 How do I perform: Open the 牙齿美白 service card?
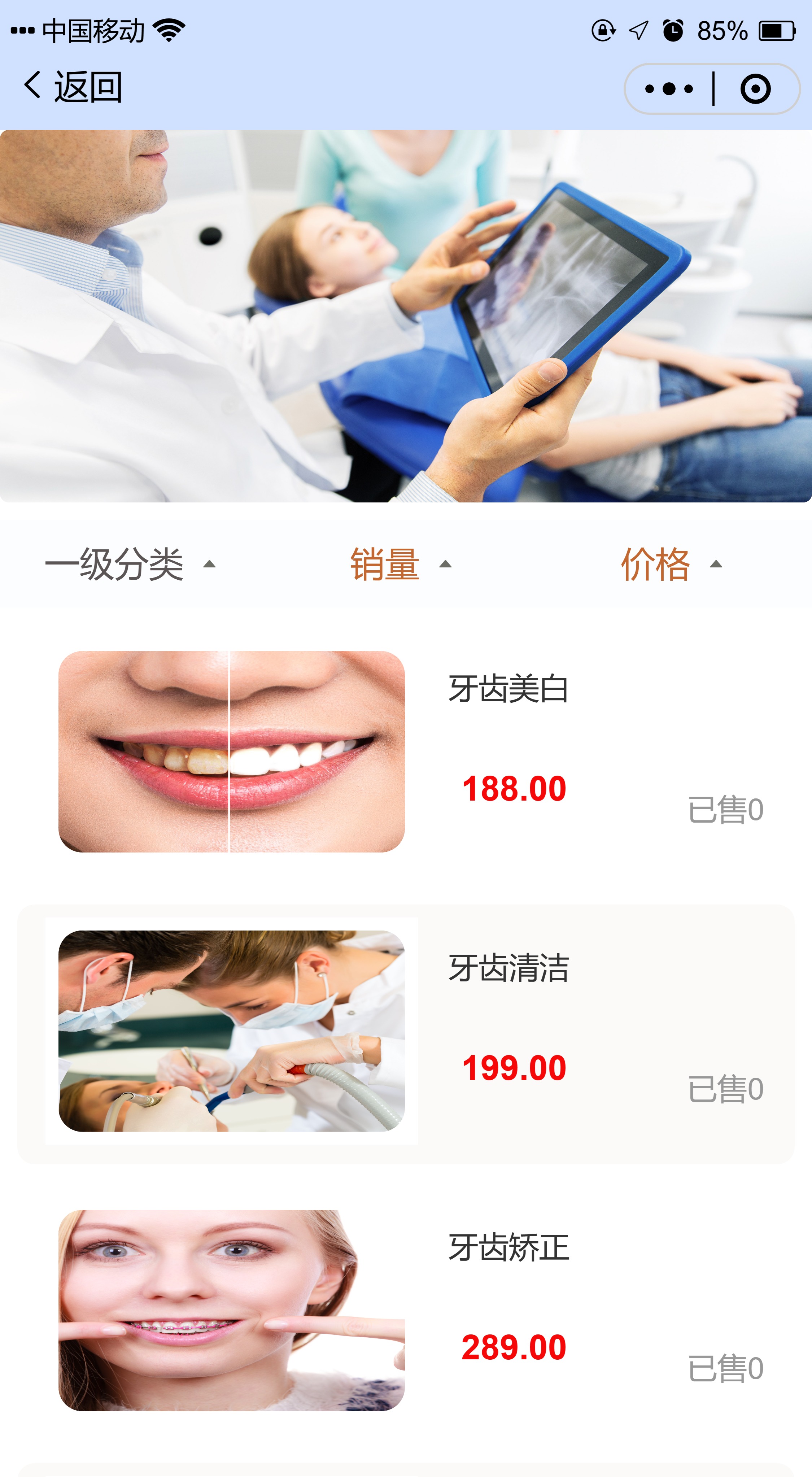coord(406,752)
